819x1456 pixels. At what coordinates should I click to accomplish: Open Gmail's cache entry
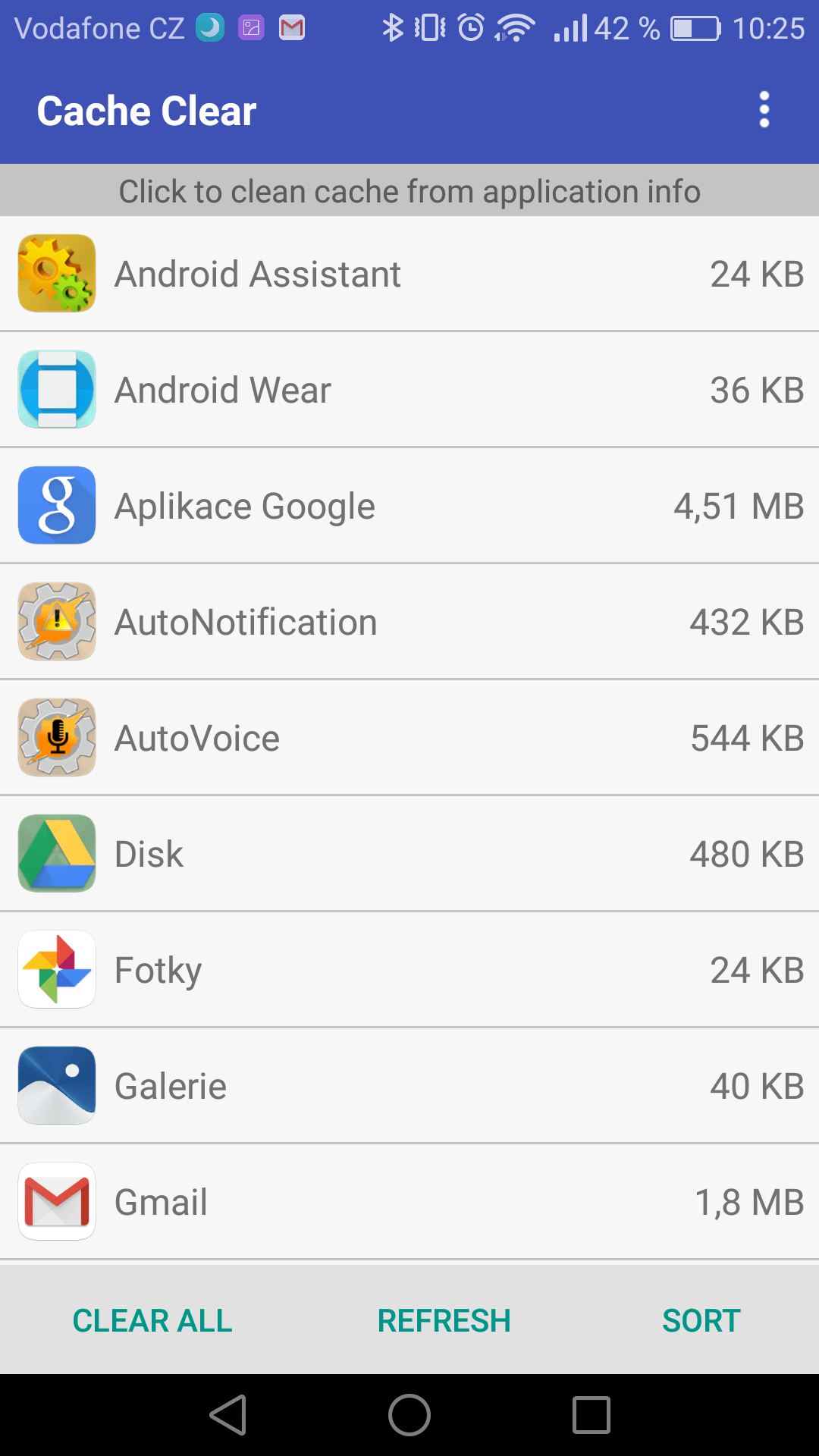point(409,1202)
